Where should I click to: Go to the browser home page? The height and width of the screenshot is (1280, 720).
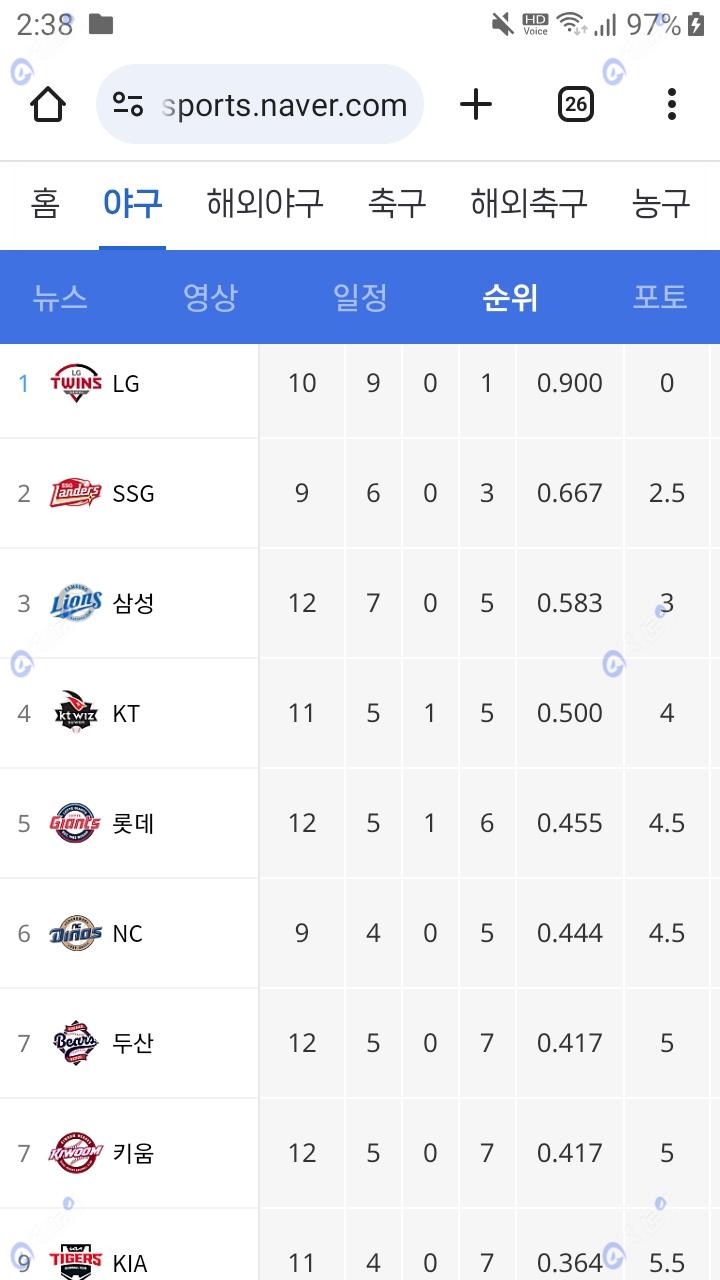[48, 104]
